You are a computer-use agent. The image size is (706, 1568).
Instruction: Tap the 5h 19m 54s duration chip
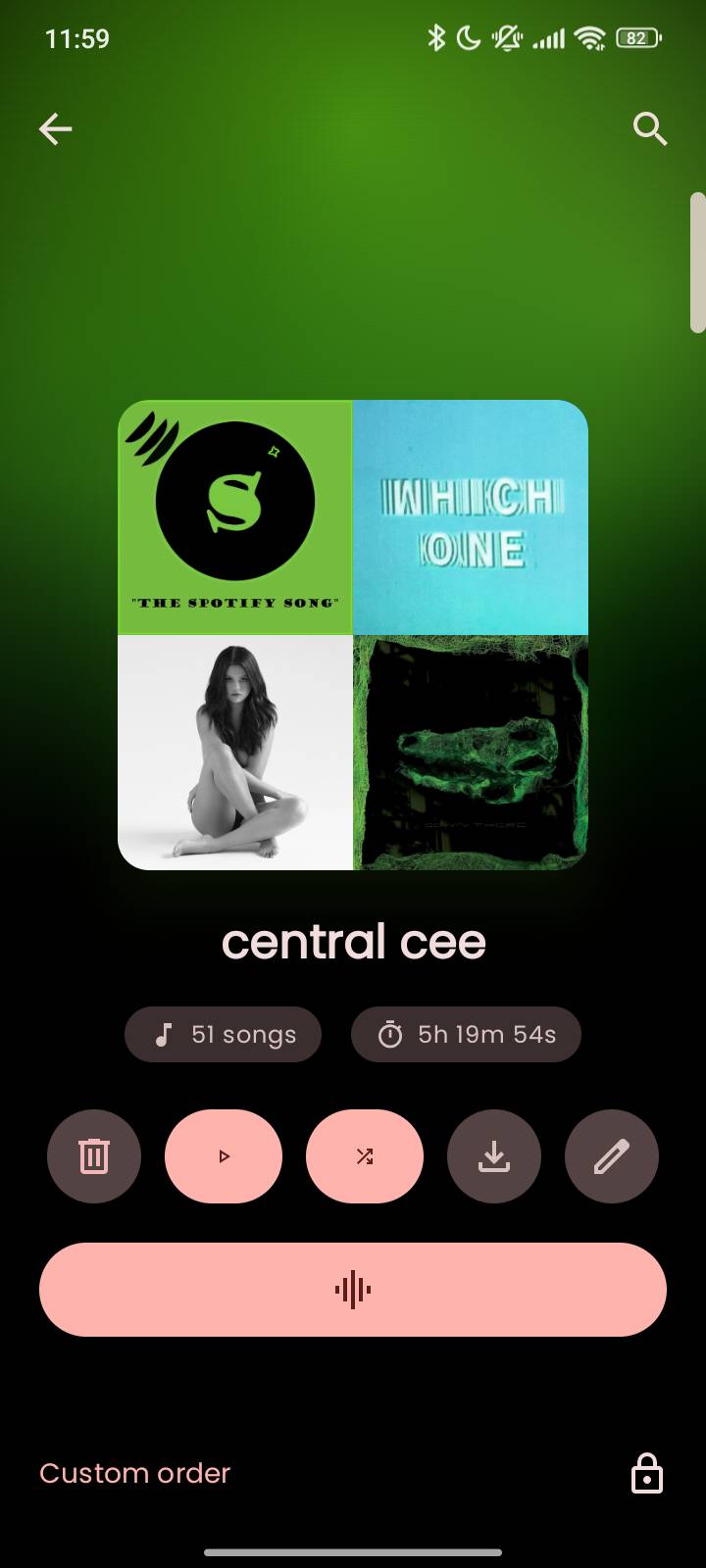pyautogui.click(x=467, y=1034)
